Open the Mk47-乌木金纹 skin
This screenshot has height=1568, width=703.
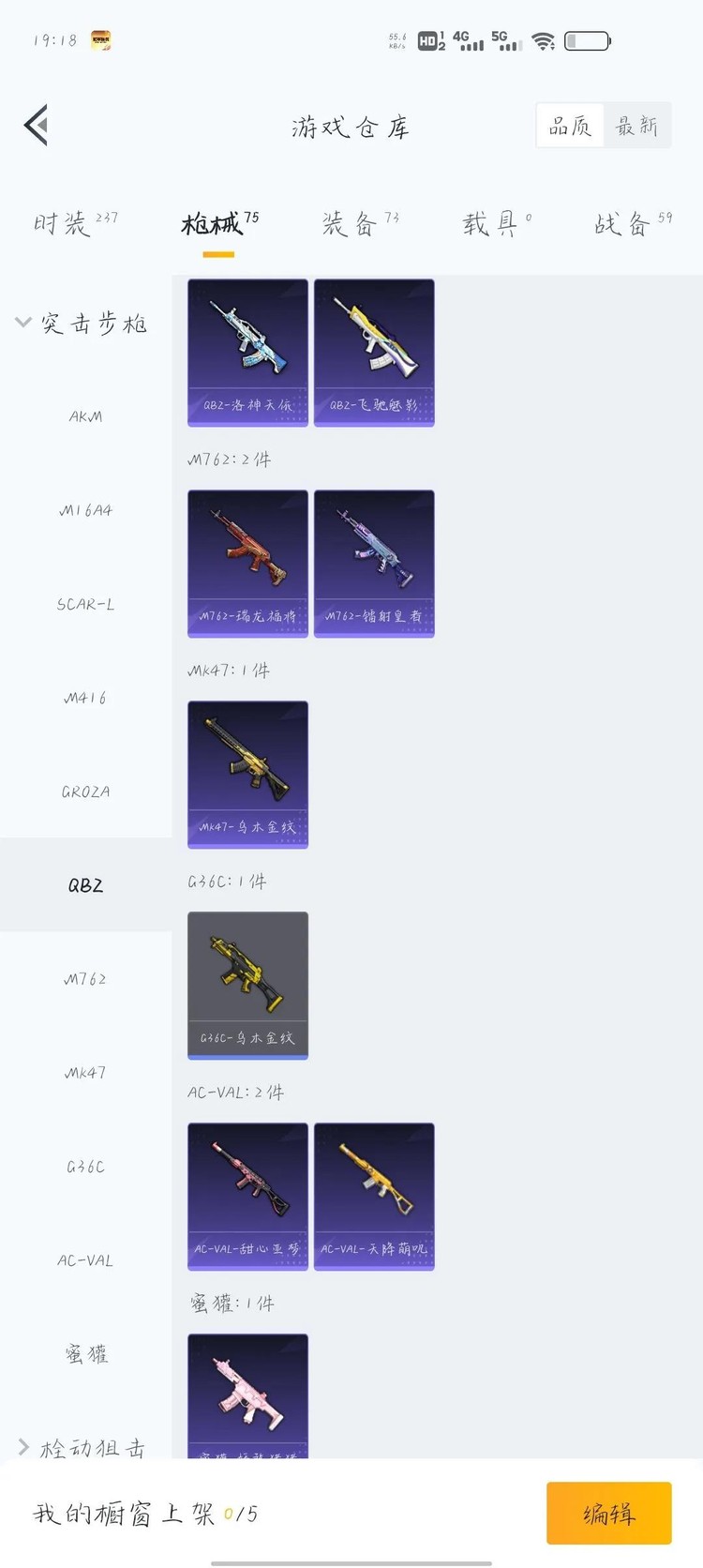click(247, 774)
